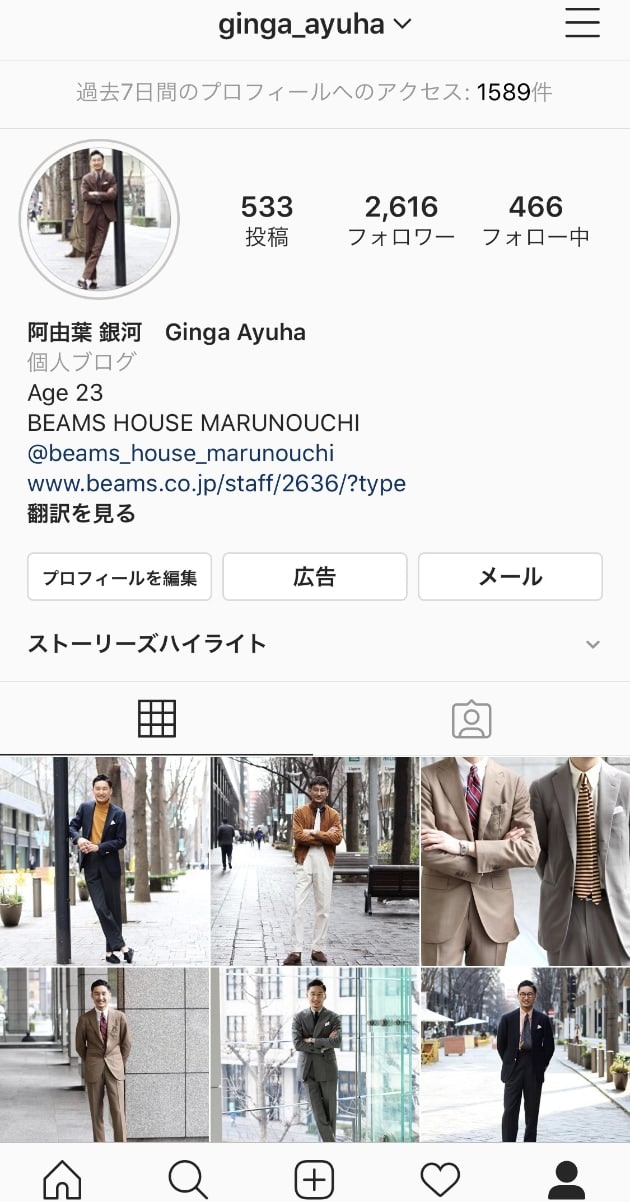Open the activity heart tab
The image size is (630, 1202).
point(440,1178)
